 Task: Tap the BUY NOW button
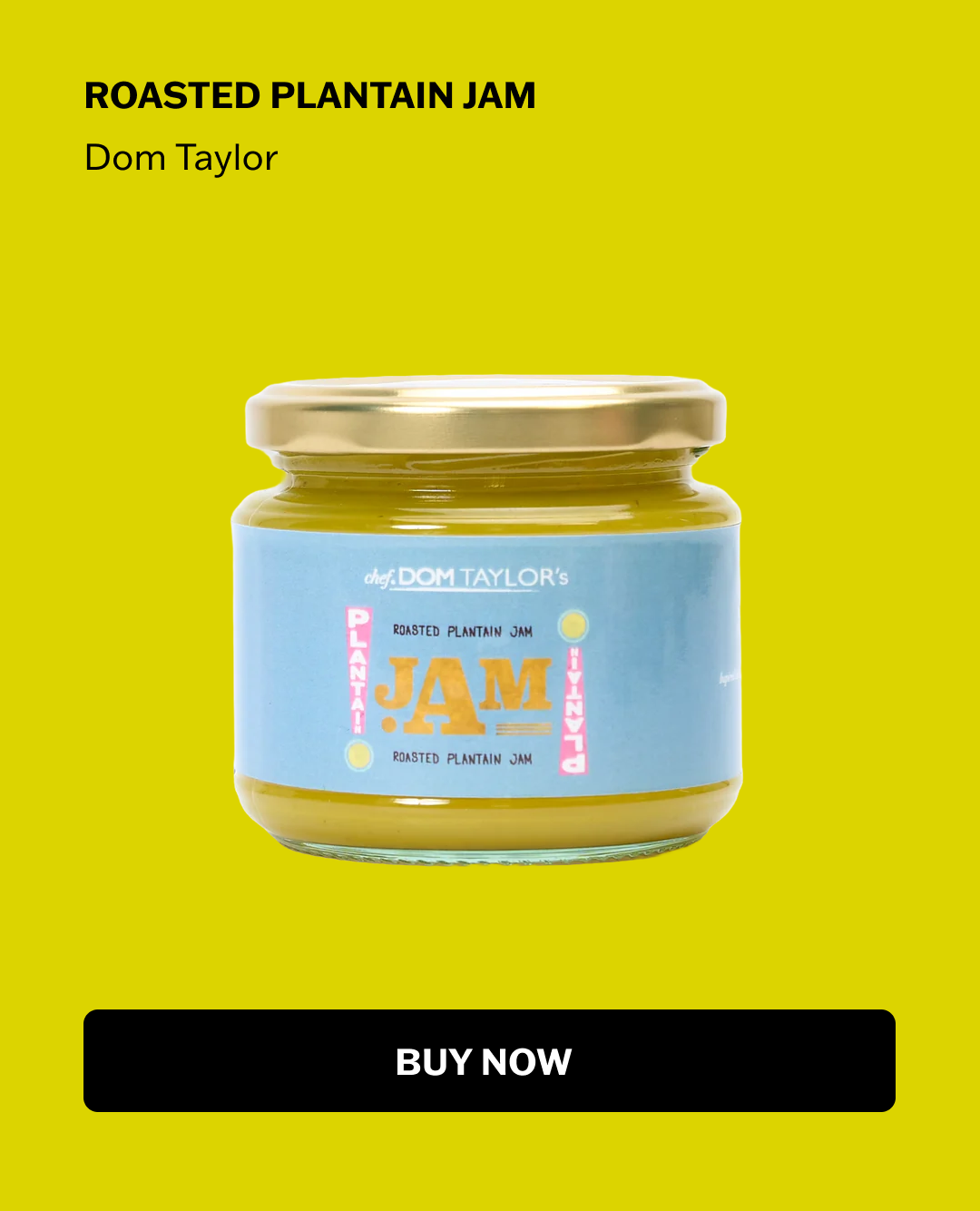pyautogui.click(x=489, y=1060)
